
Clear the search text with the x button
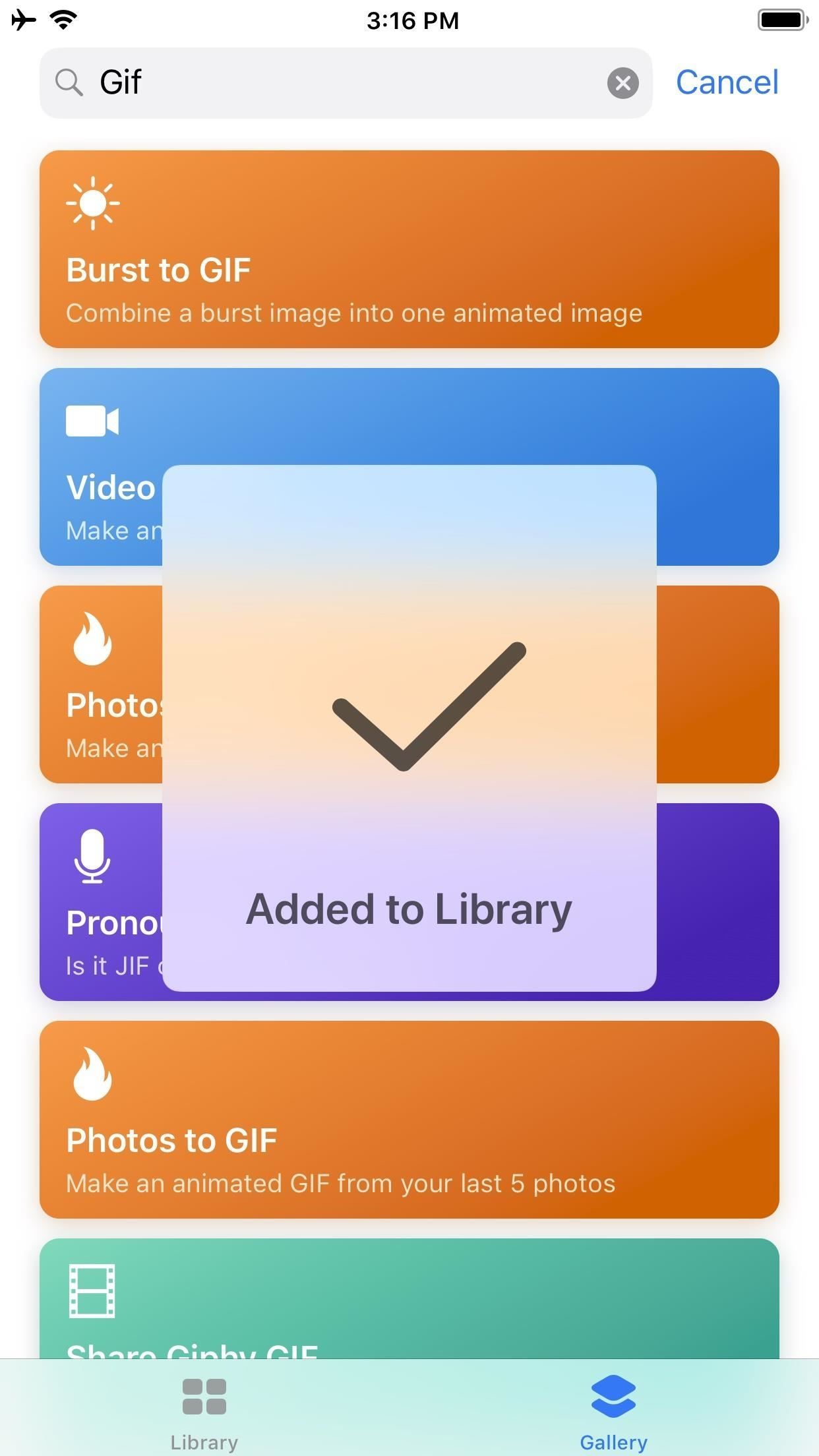pos(622,83)
